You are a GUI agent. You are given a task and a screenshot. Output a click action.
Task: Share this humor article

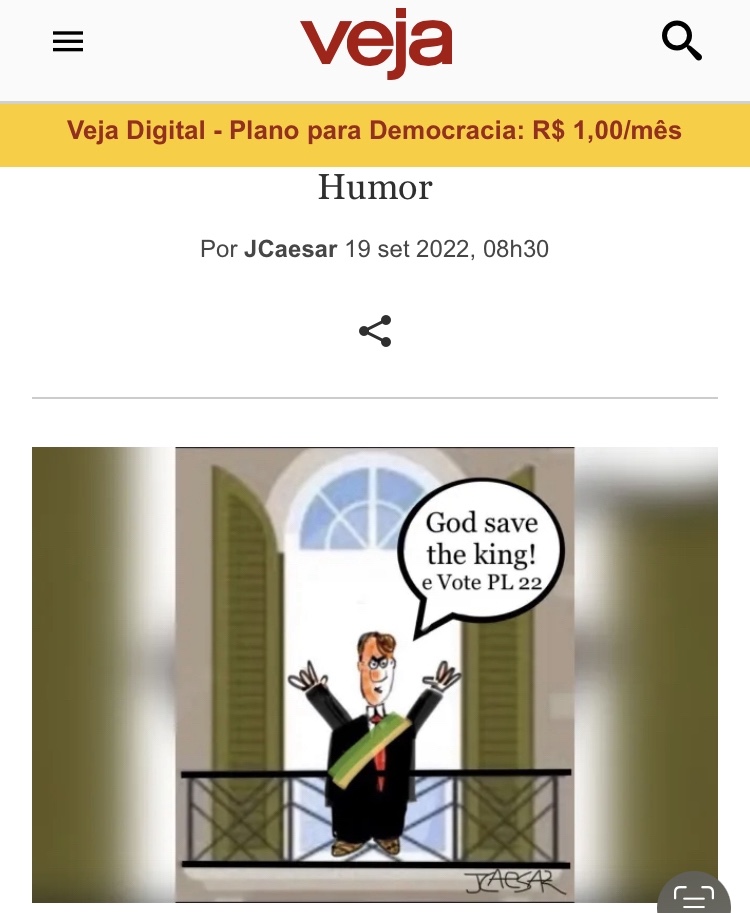(x=375, y=331)
